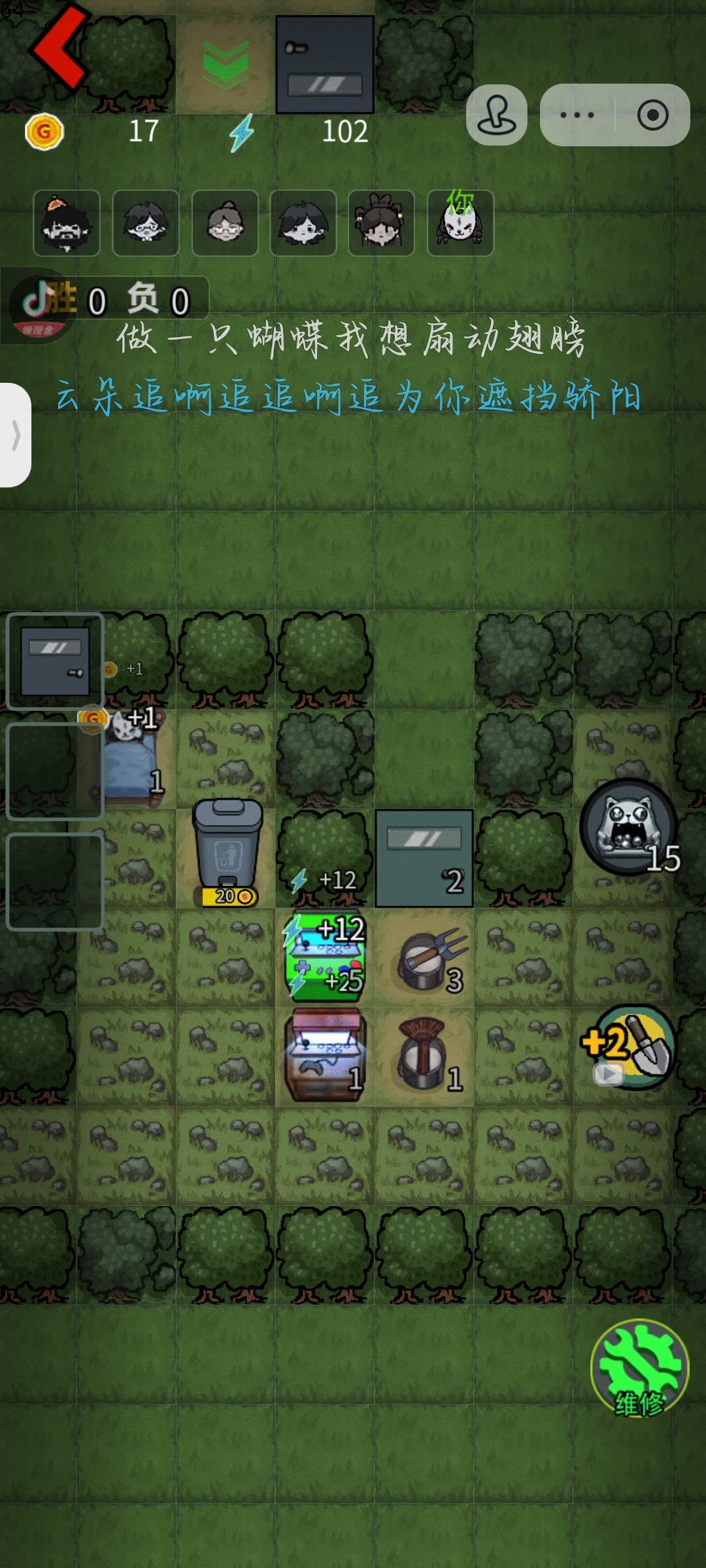This screenshot has width=706, height=1568.
Task: Open the cash reward badge
Action: [x=39, y=306]
